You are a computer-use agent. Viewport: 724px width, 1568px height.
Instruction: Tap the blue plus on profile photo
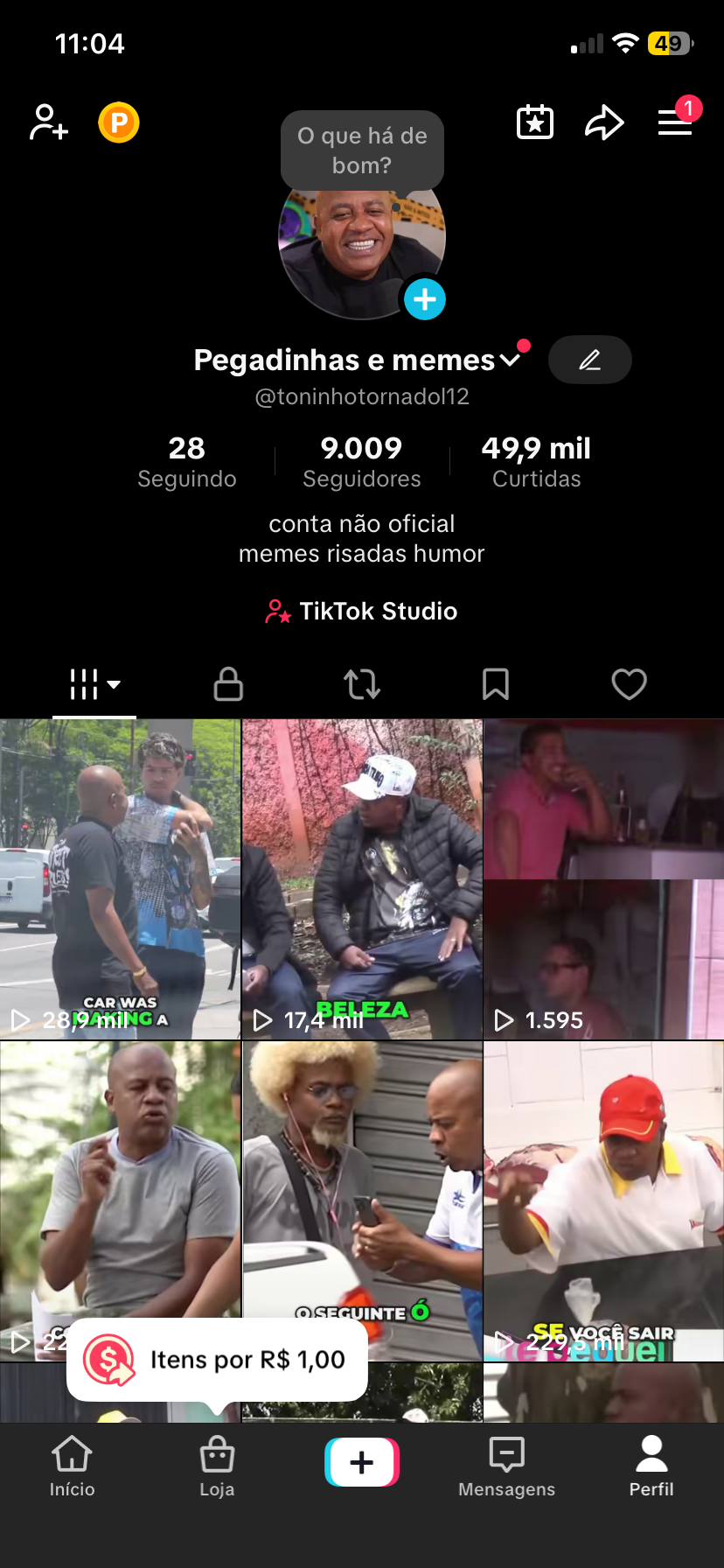coord(425,299)
